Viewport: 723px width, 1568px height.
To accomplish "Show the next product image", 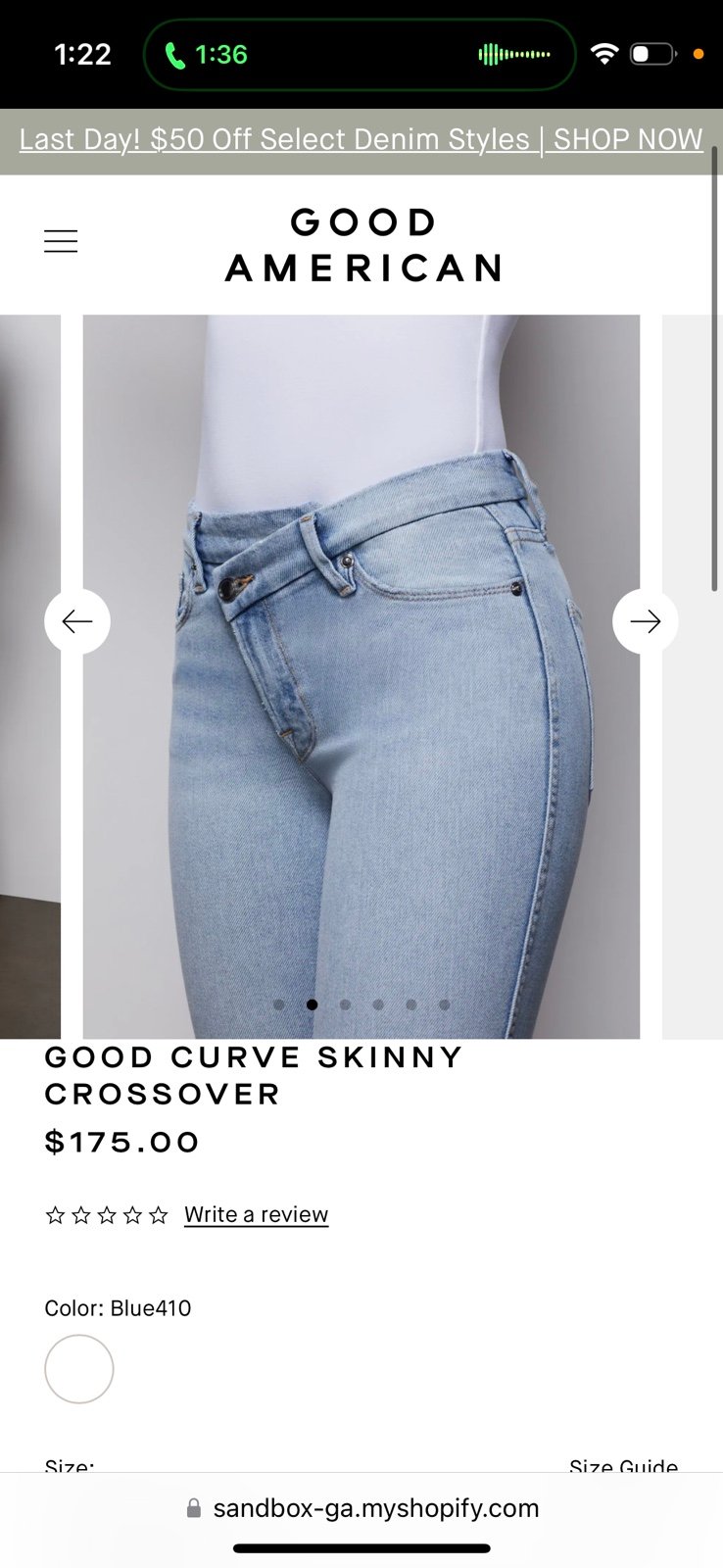I will click(646, 621).
